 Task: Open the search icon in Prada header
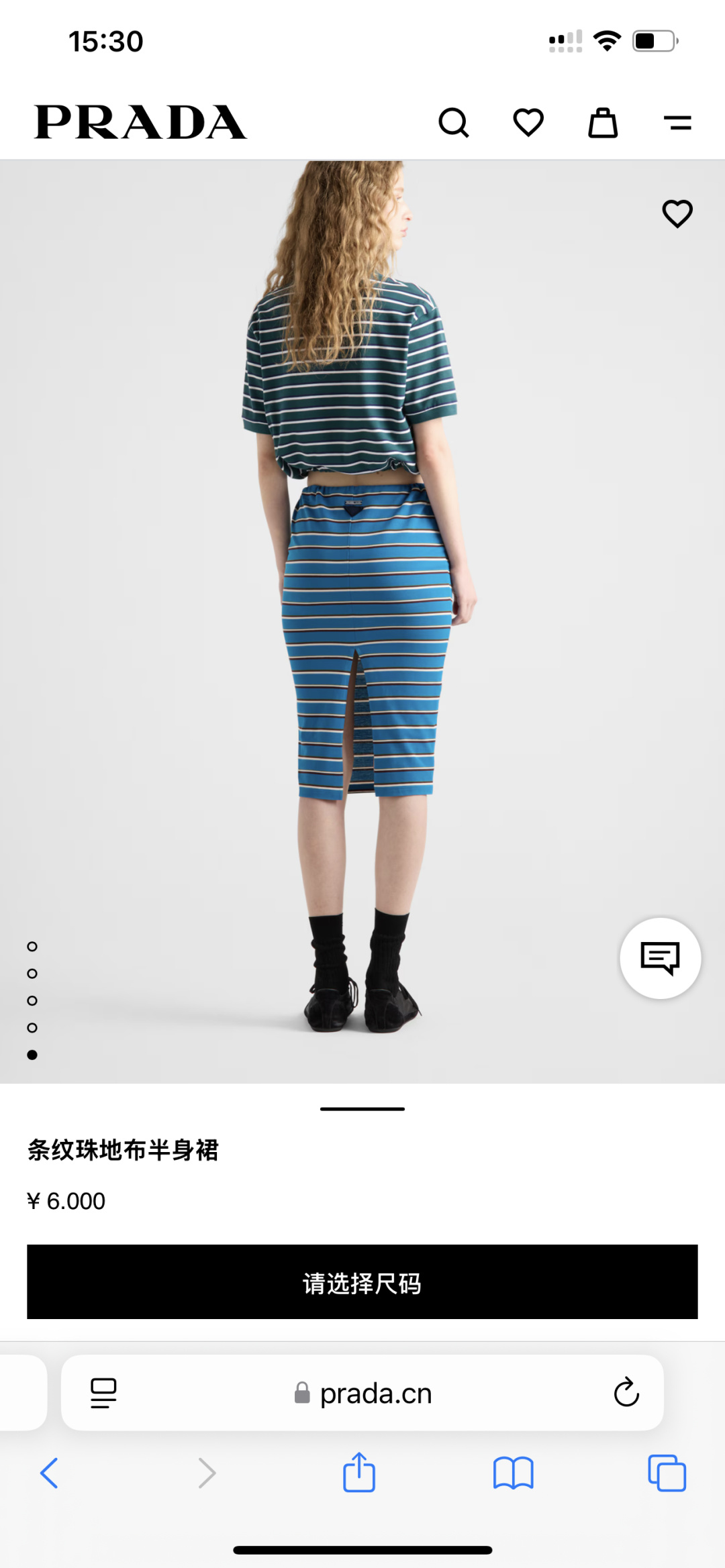tap(454, 123)
